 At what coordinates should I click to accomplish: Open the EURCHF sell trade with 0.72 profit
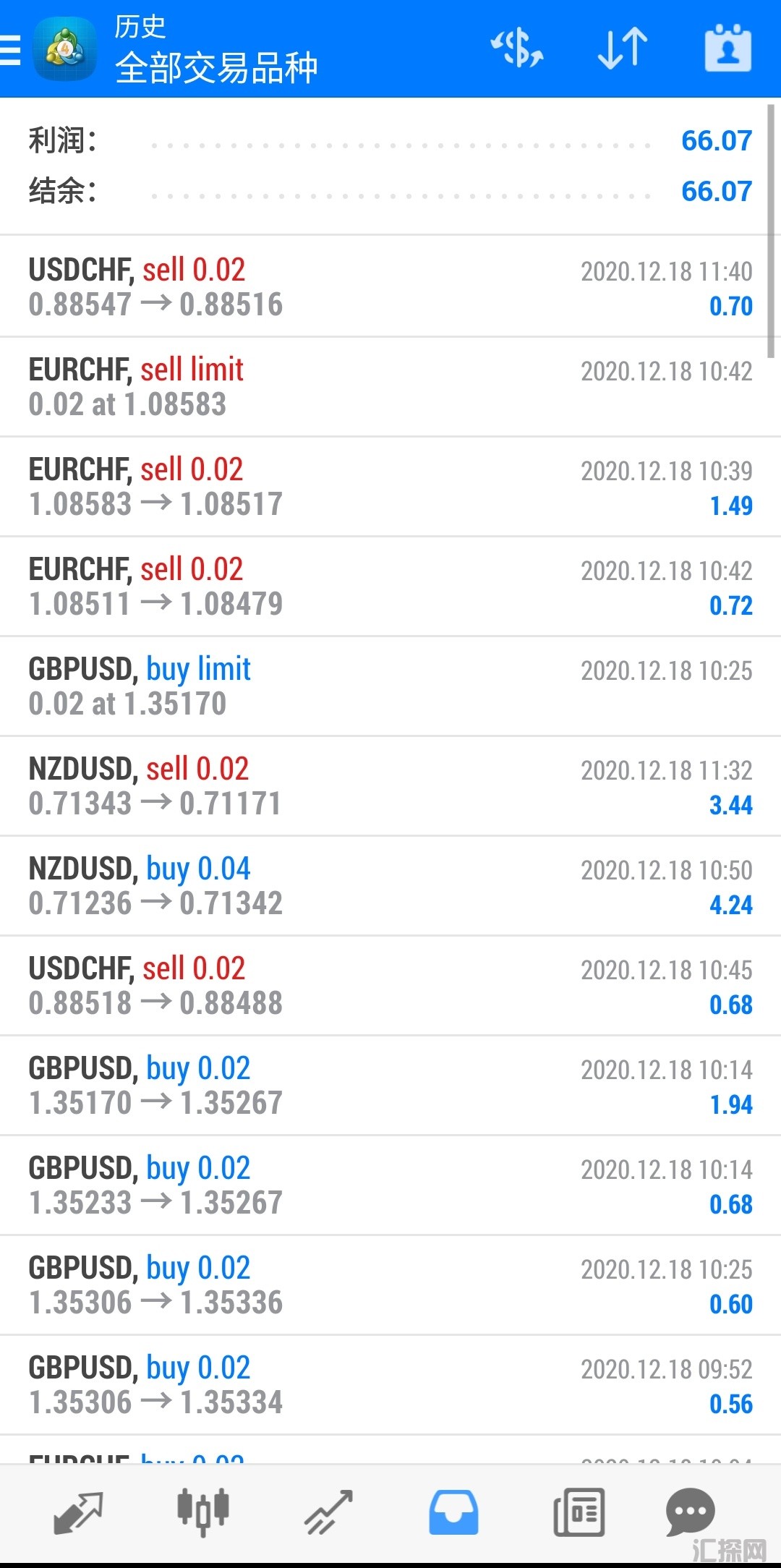point(390,587)
